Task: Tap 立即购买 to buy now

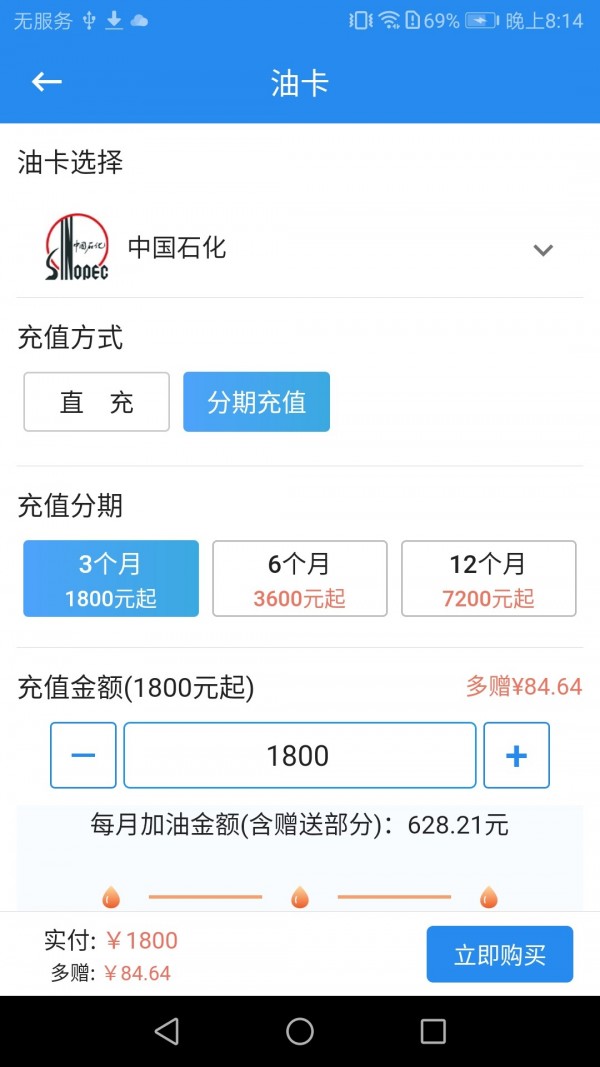Action: (x=499, y=954)
